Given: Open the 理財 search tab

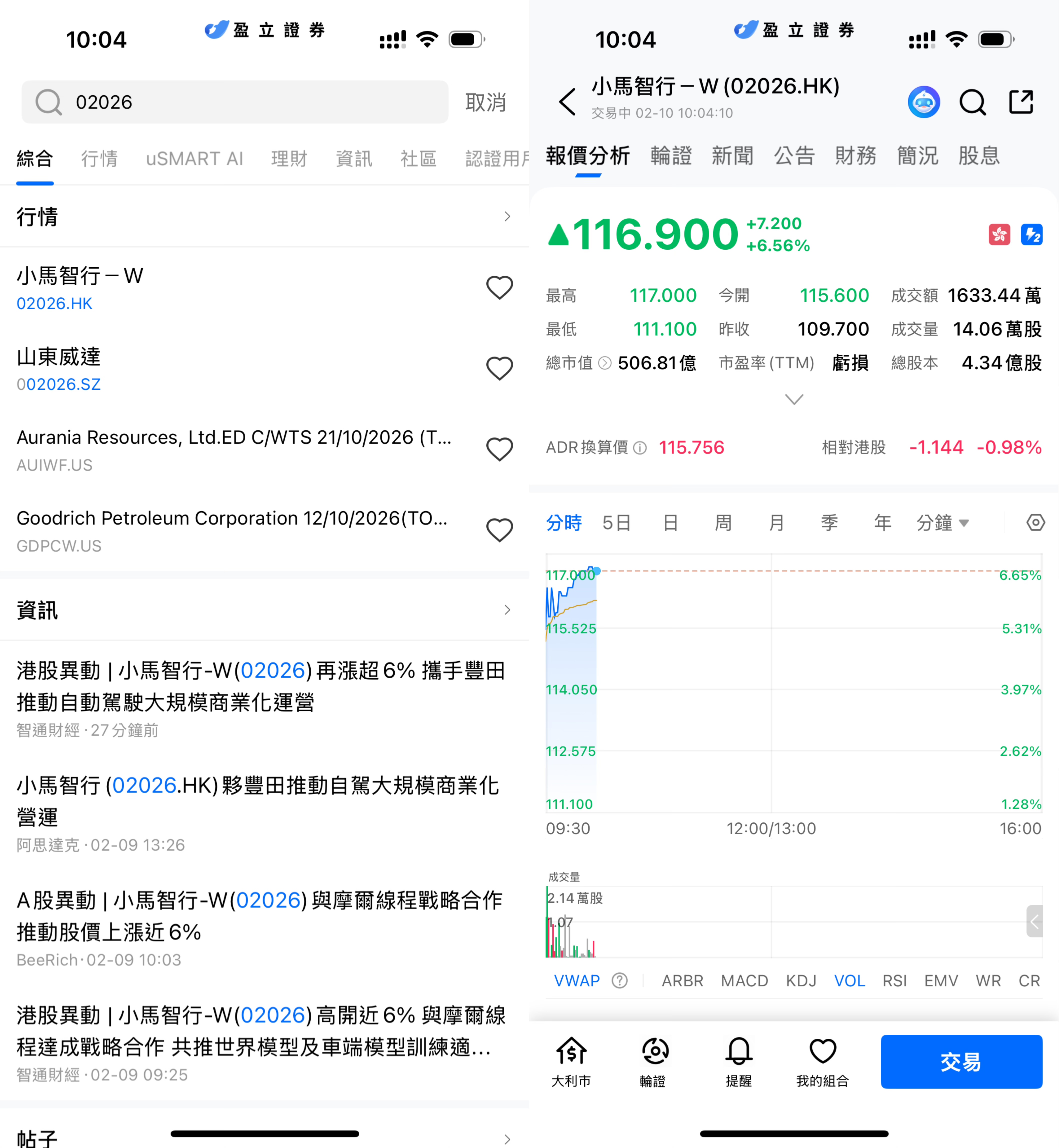Looking at the screenshot, I should click(289, 159).
